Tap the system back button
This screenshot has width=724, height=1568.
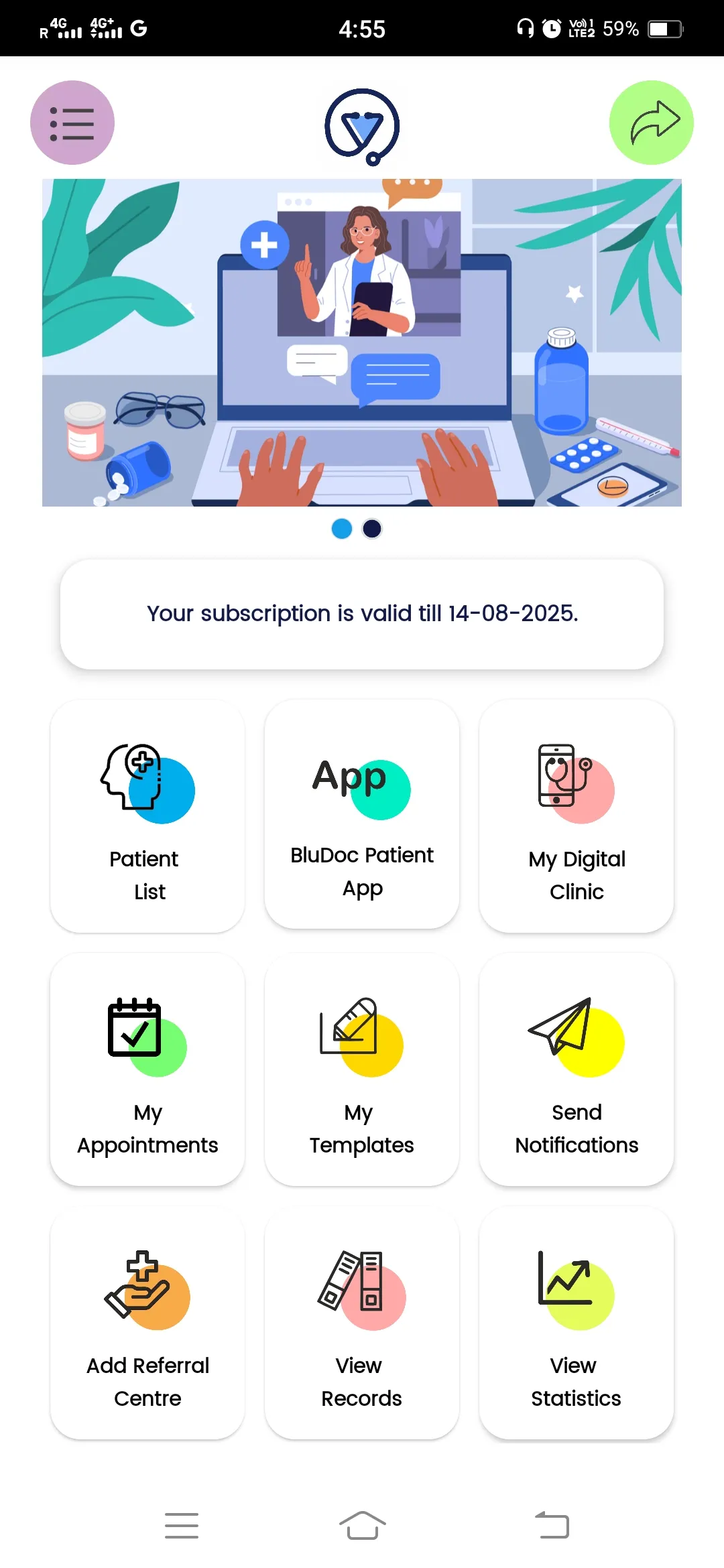[x=552, y=1525]
